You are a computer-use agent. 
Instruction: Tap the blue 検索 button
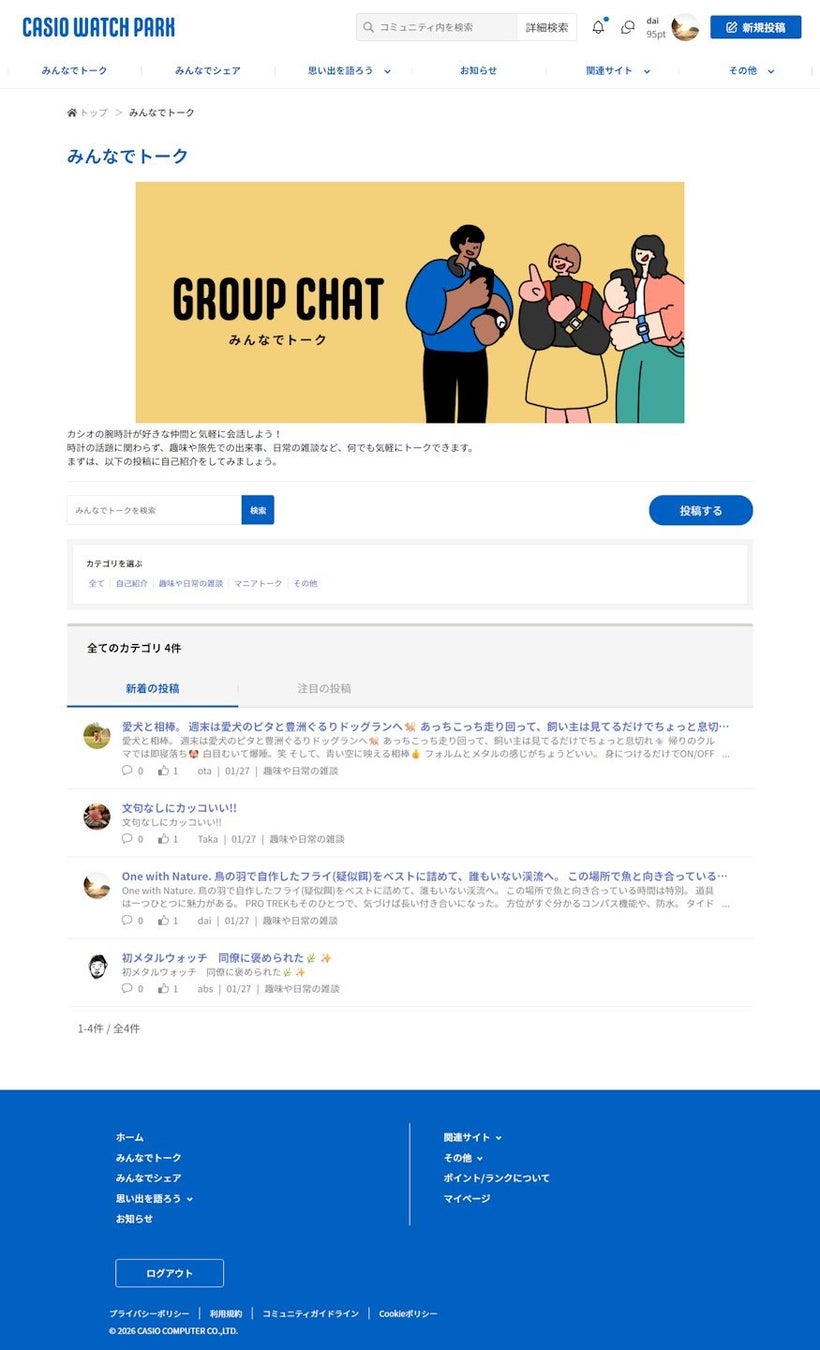[x=258, y=510]
